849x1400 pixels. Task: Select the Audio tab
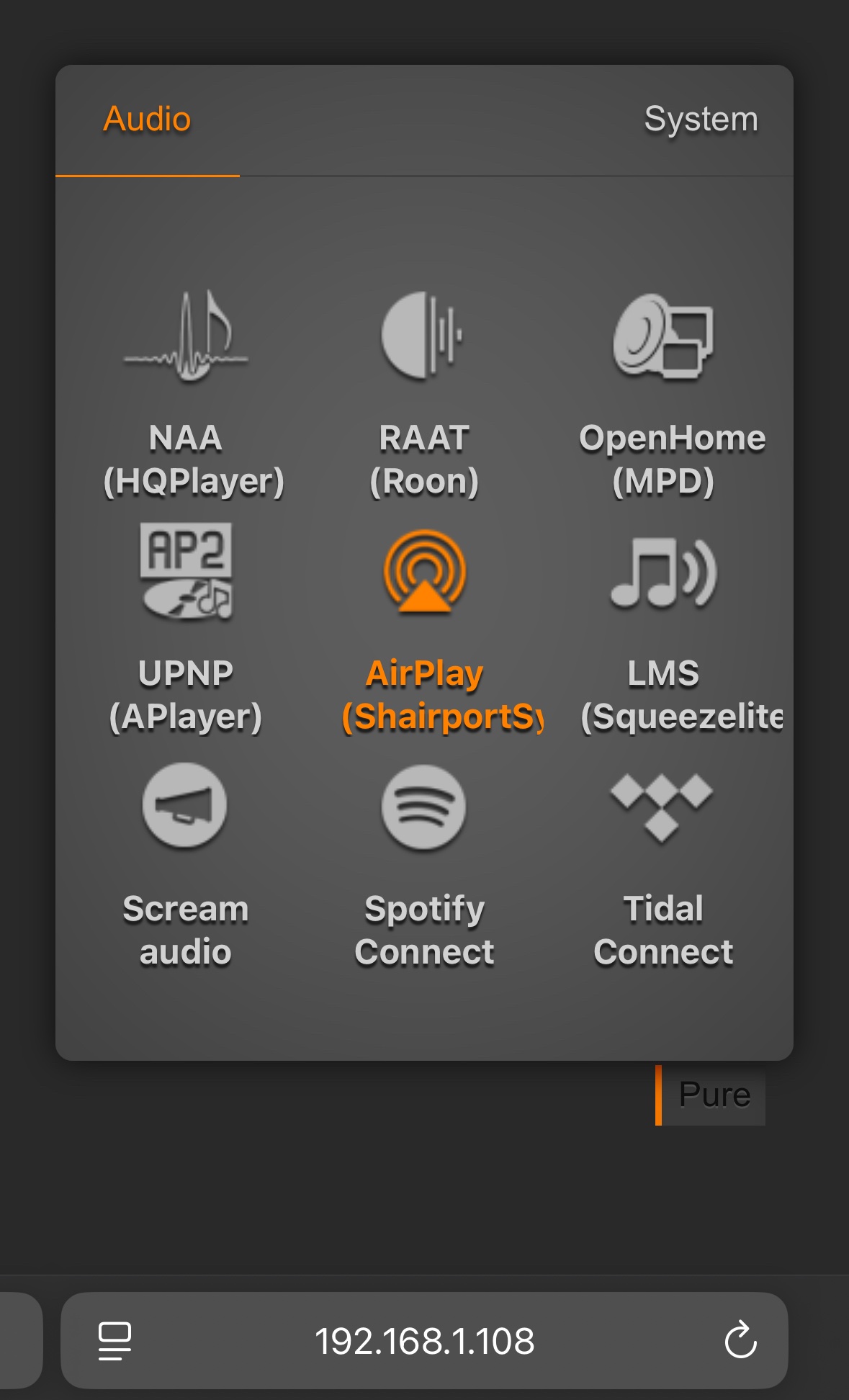pos(147,120)
